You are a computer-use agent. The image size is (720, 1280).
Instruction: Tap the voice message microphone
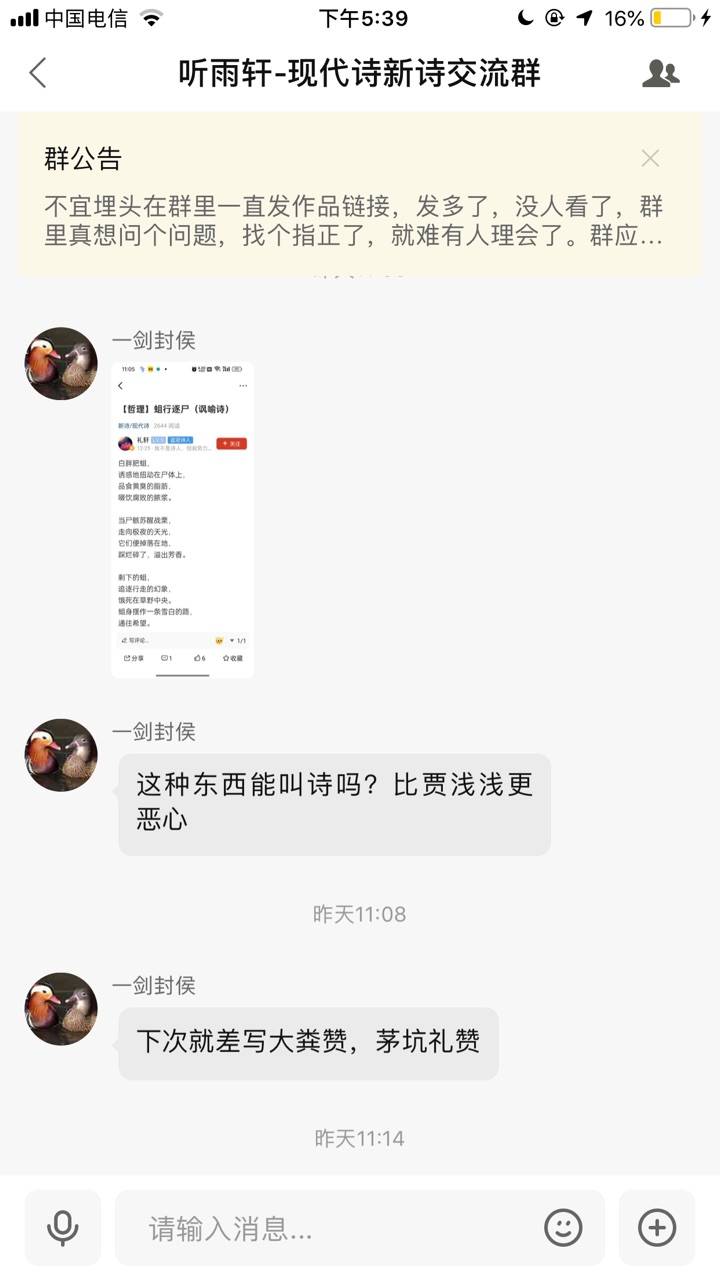pyautogui.click(x=63, y=1227)
